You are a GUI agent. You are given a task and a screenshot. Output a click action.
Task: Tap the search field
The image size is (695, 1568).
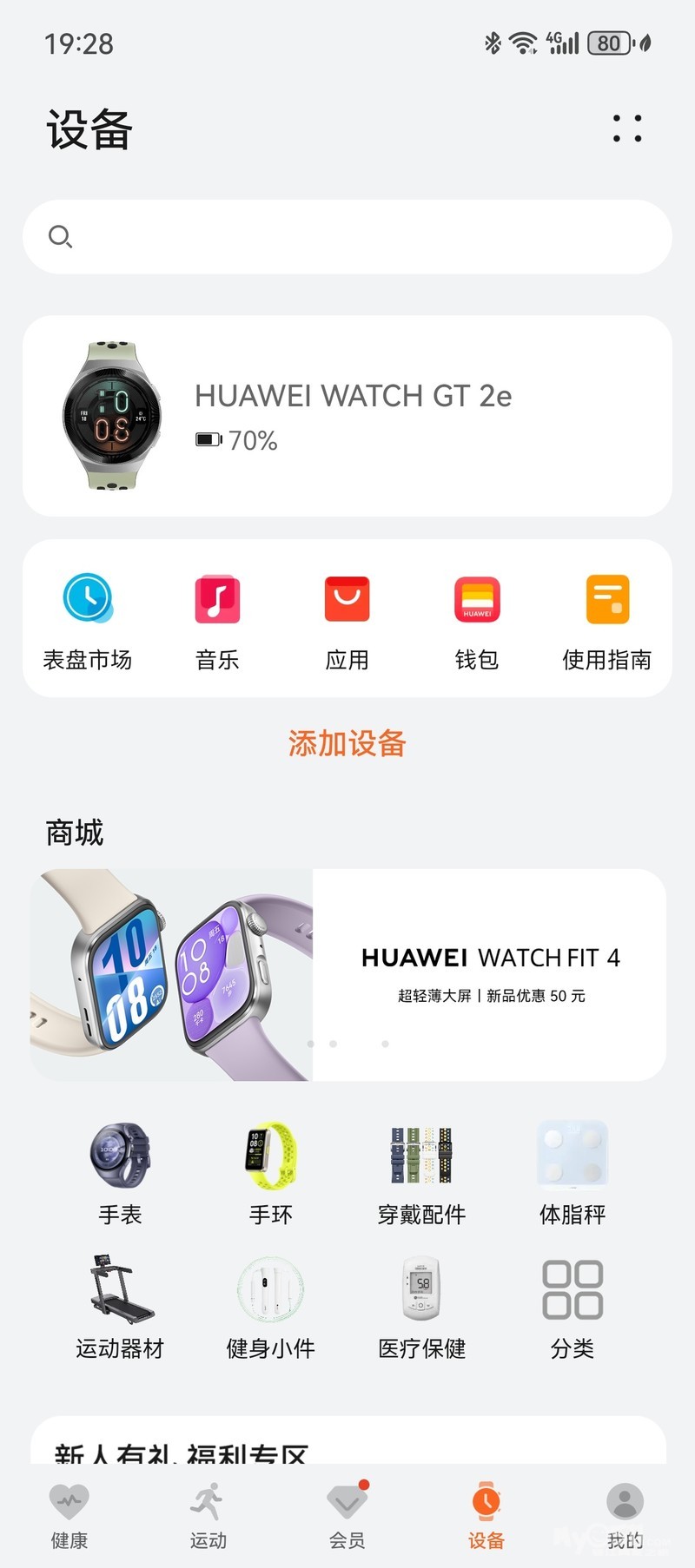pyautogui.click(x=347, y=237)
